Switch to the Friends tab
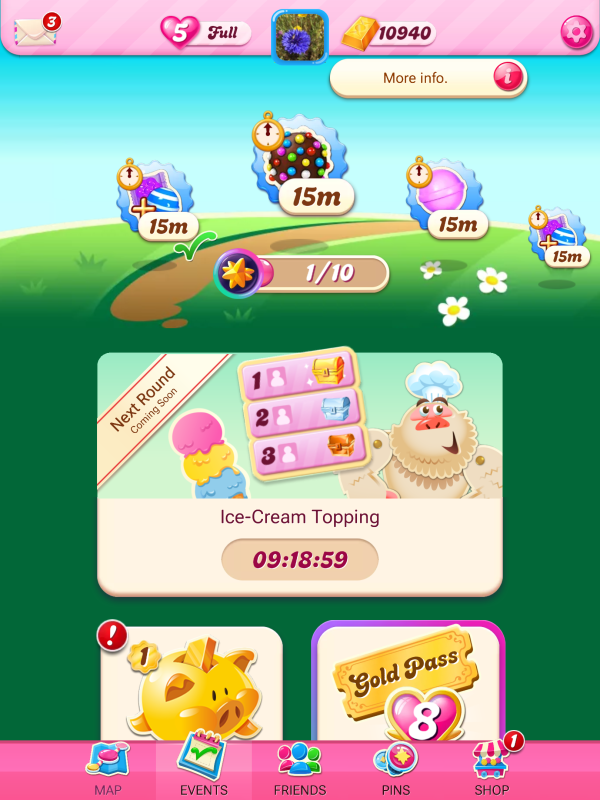 pos(300,770)
